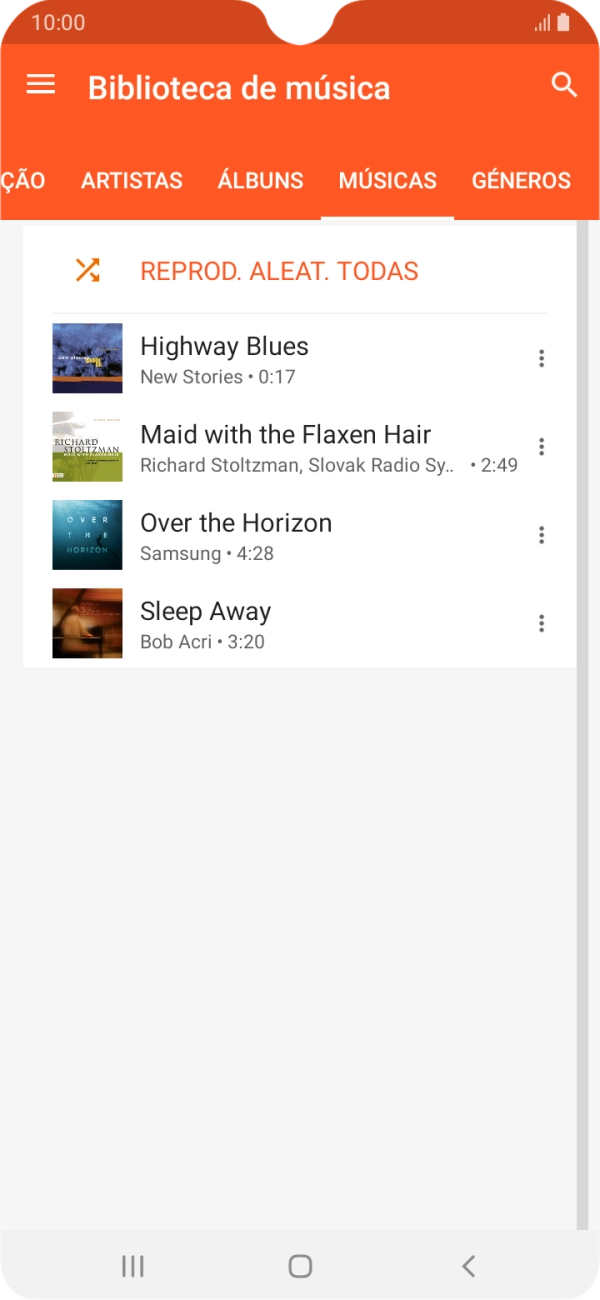Shuffle all songs with Reprod. Aleat. Todas

pyautogui.click(x=279, y=271)
